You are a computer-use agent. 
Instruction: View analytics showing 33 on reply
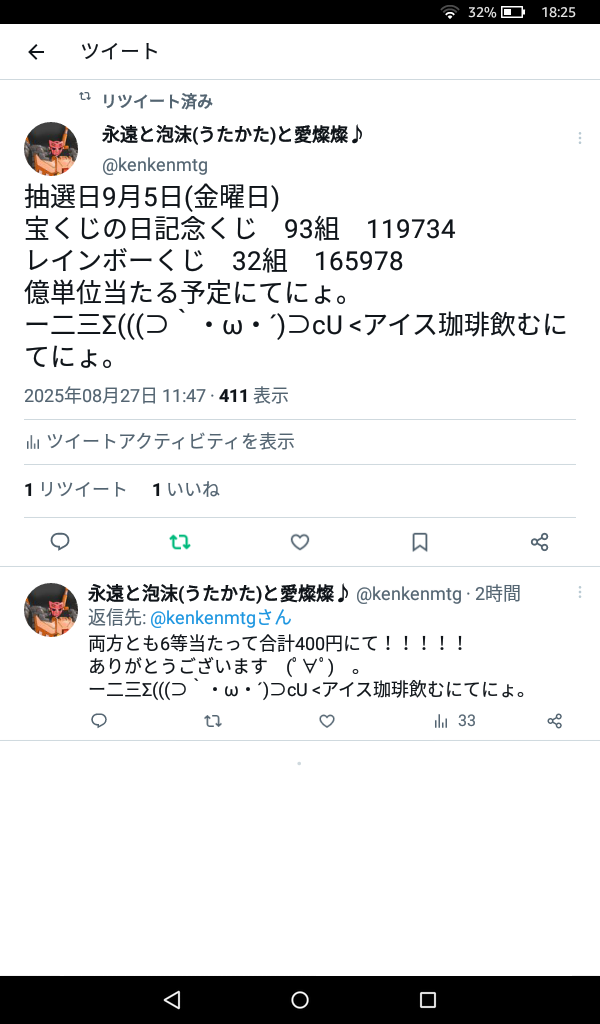click(x=454, y=720)
